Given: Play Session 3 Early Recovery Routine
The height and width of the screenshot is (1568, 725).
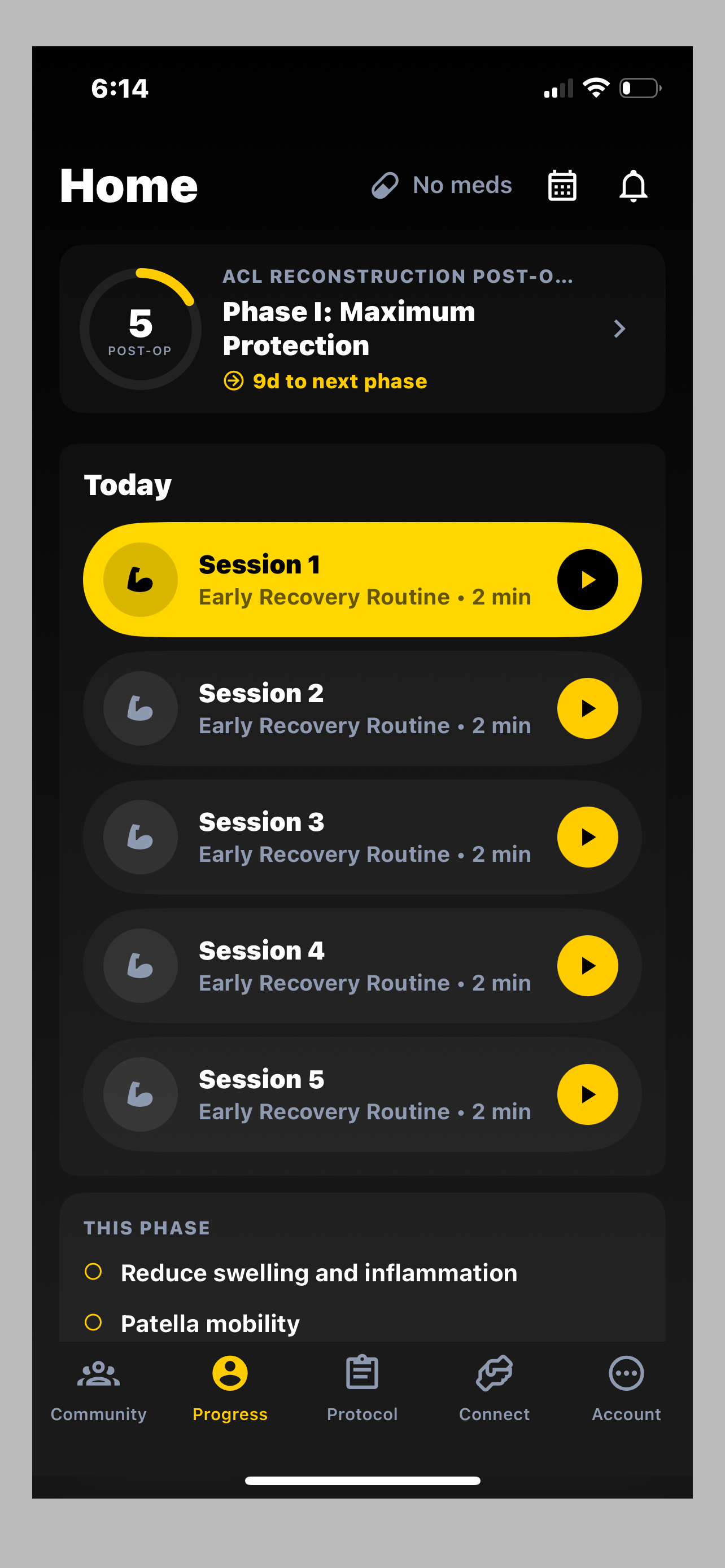Looking at the screenshot, I should tap(587, 837).
